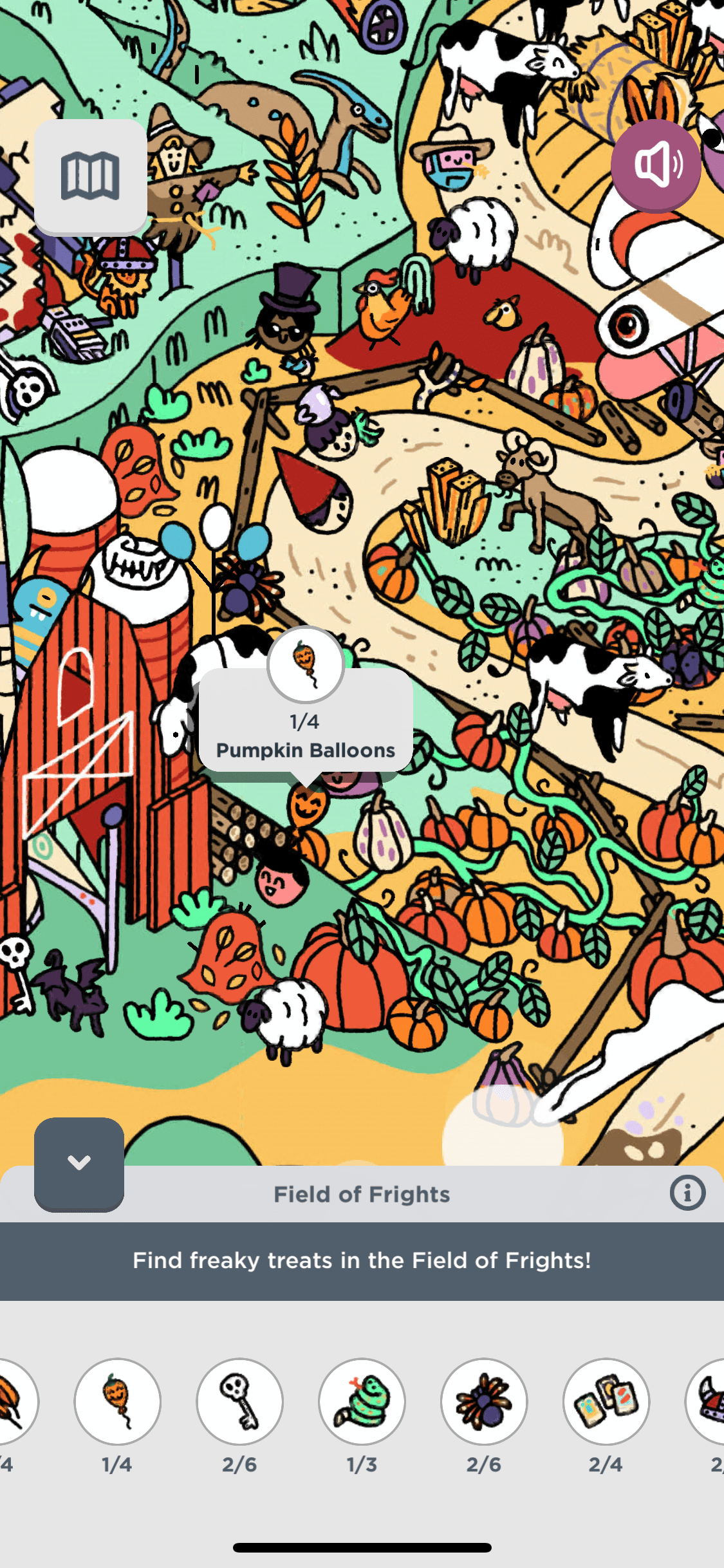This screenshot has height=1568, width=724.
Task: Mute the game sound
Action: tap(656, 165)
